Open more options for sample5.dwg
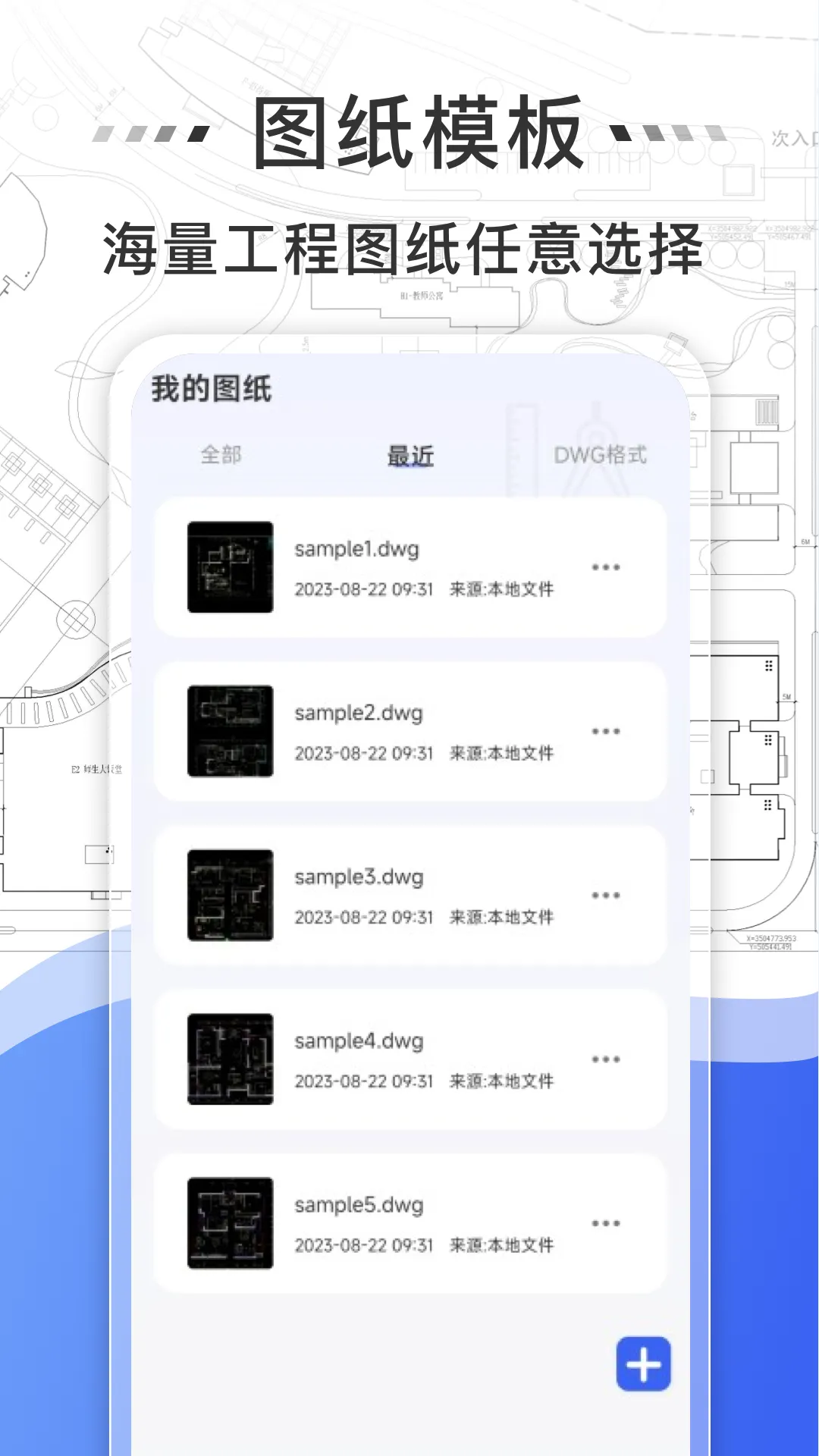Screen dimensions: 819x1456 tap(604, 1223)
